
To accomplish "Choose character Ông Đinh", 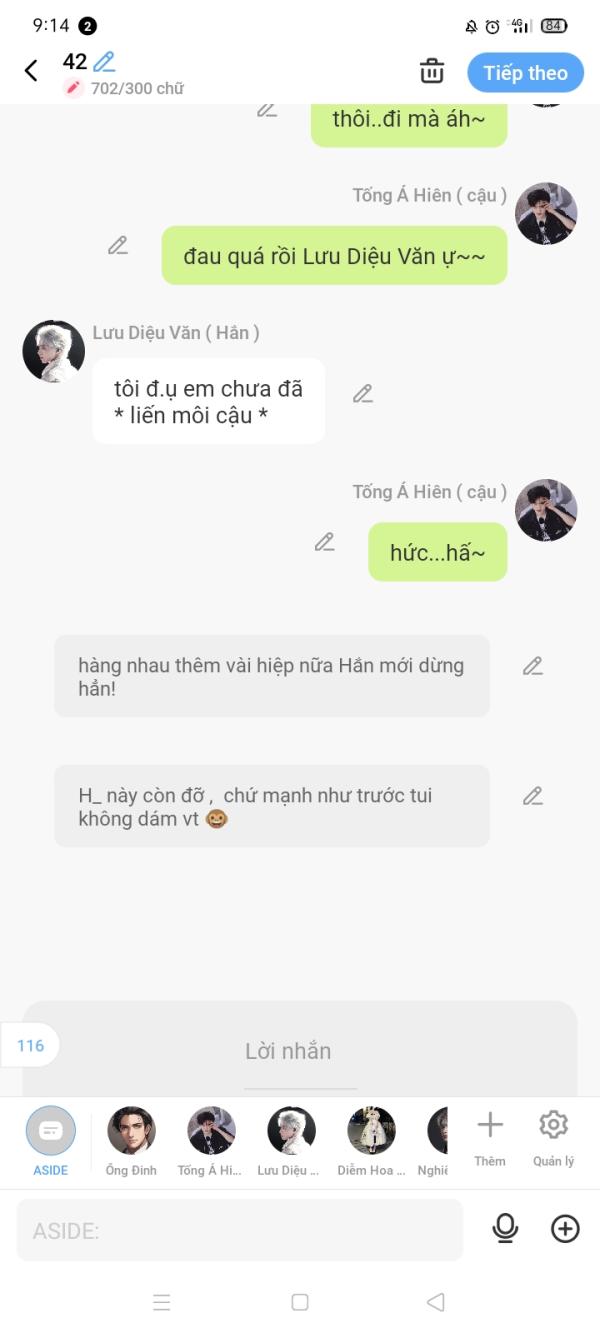I will [x=131, y=1140].
